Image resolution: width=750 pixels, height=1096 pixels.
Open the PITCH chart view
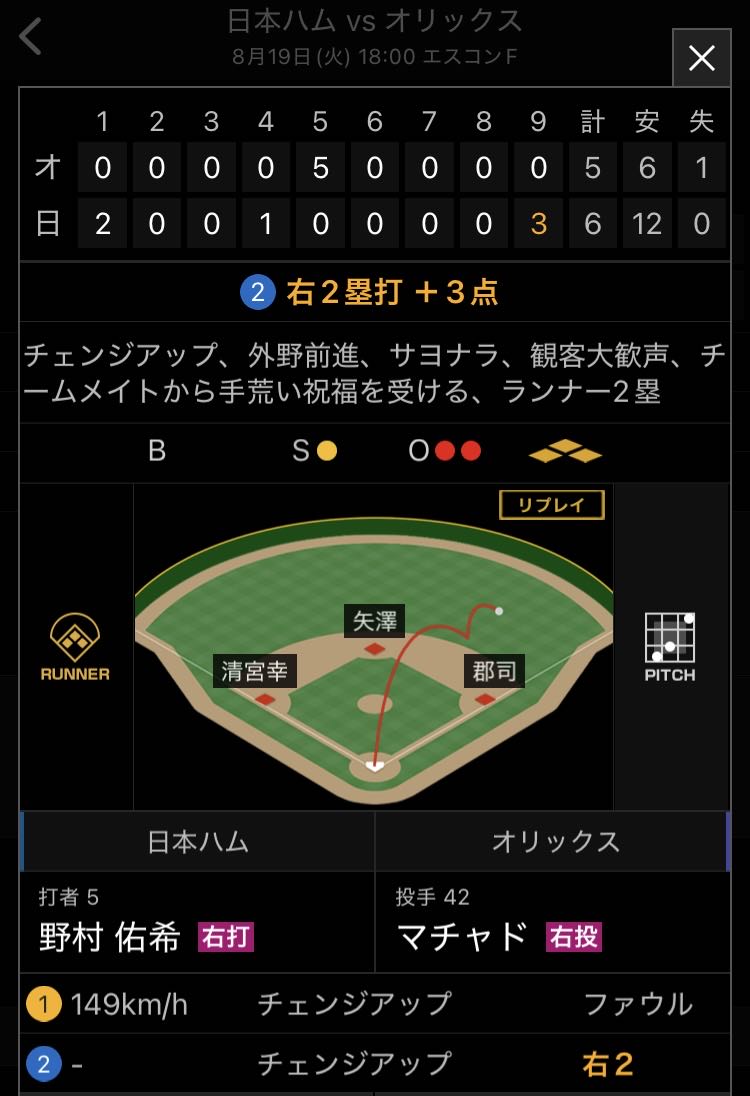coord(670,647)
